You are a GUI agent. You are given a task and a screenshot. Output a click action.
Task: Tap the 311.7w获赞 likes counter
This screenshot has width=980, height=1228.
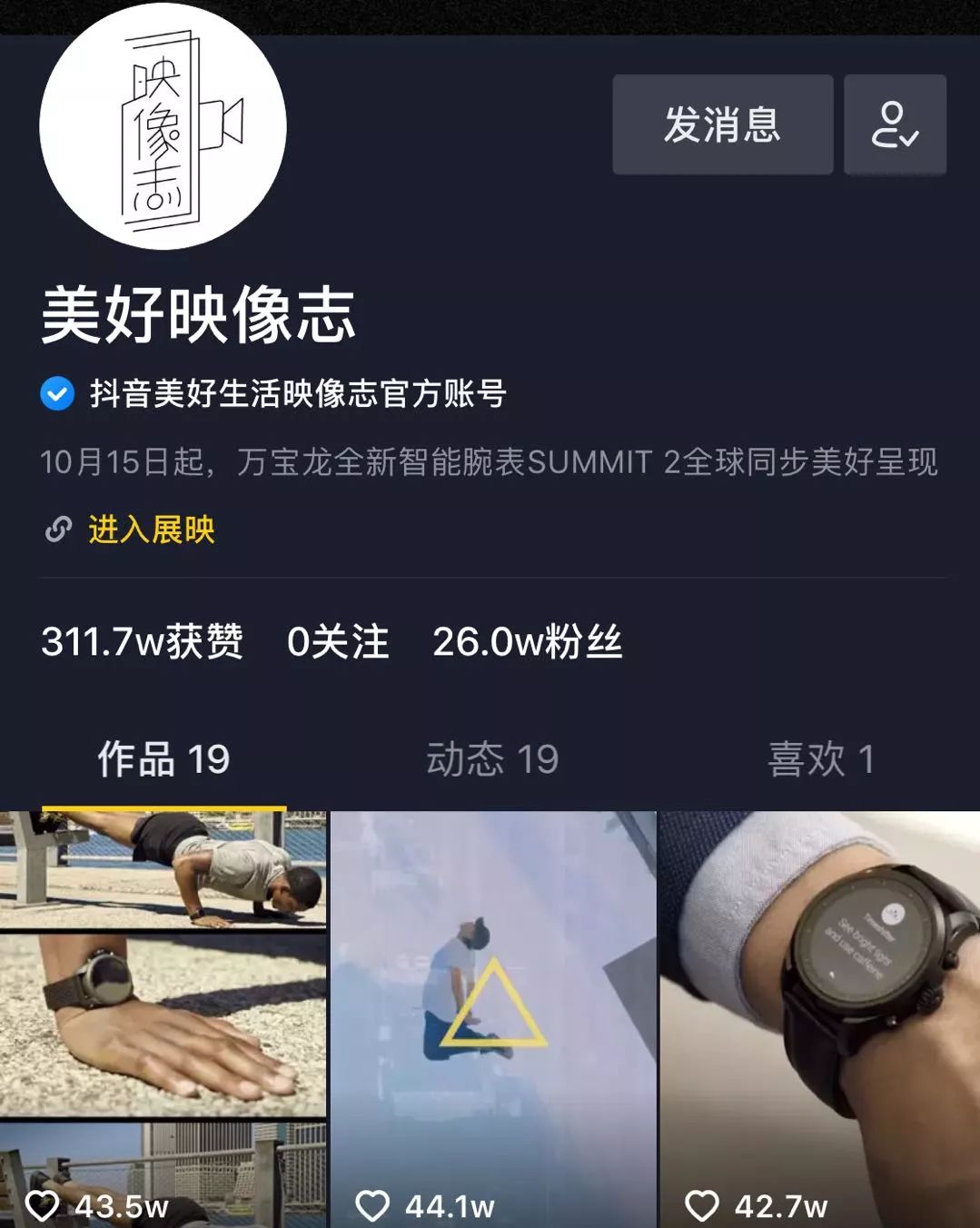142,642
